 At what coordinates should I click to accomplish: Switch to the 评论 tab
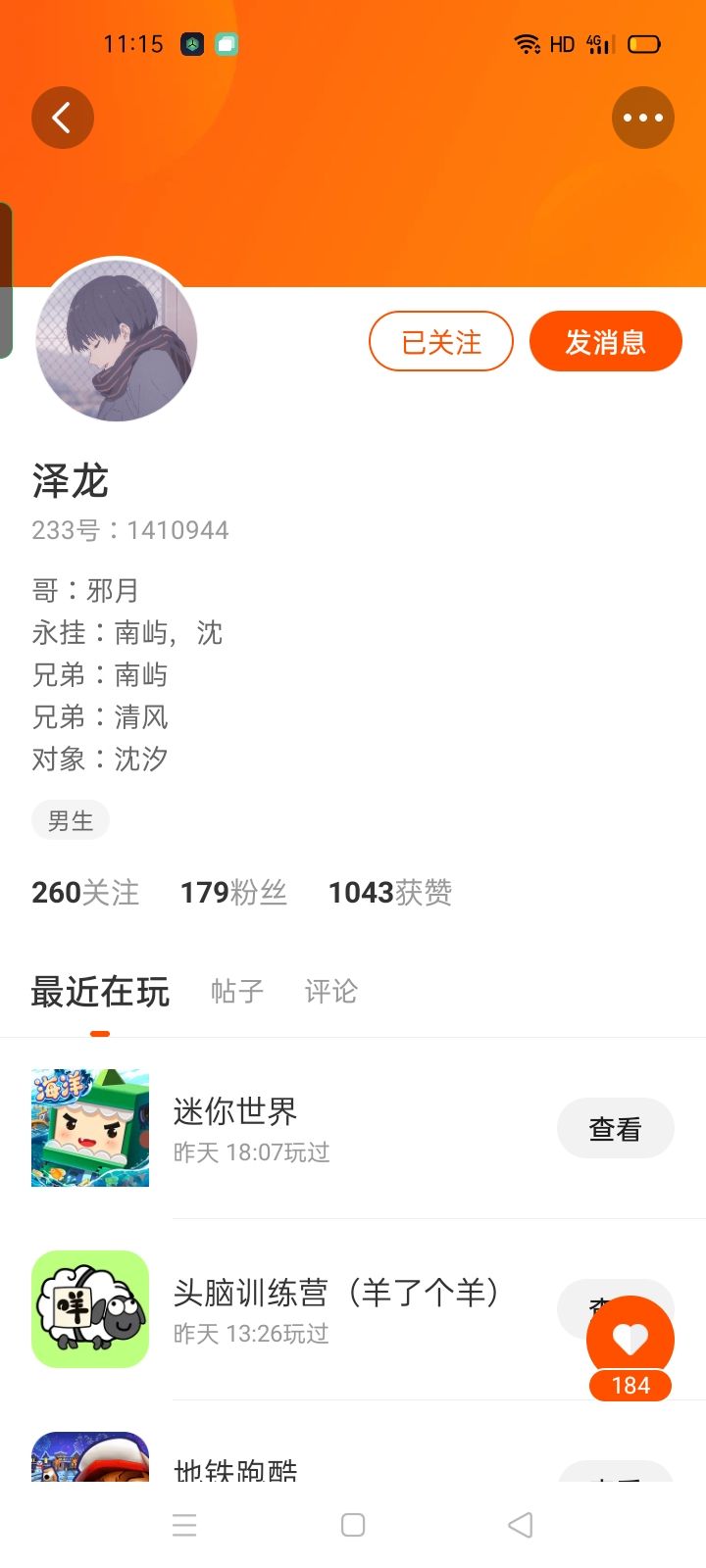click(x=331, y=992)
